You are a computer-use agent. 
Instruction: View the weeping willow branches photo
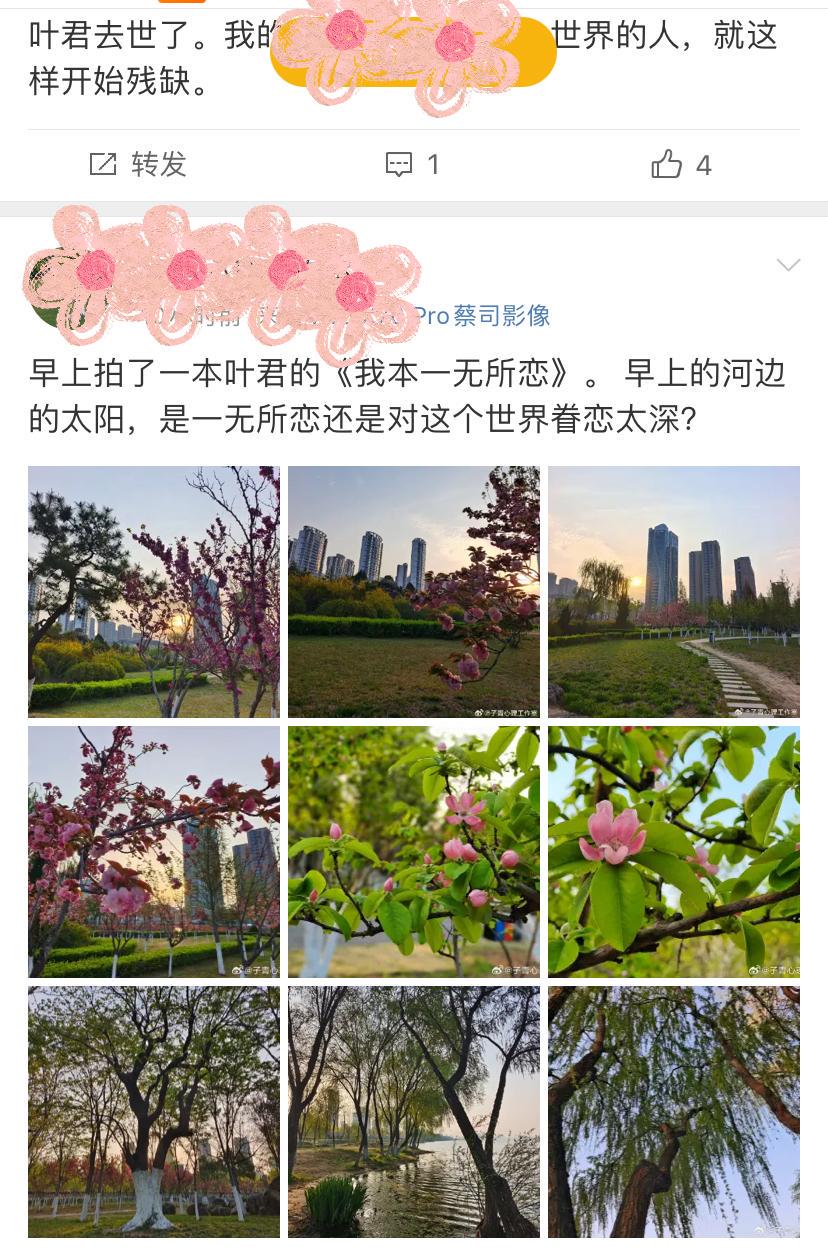point(674,1112)
